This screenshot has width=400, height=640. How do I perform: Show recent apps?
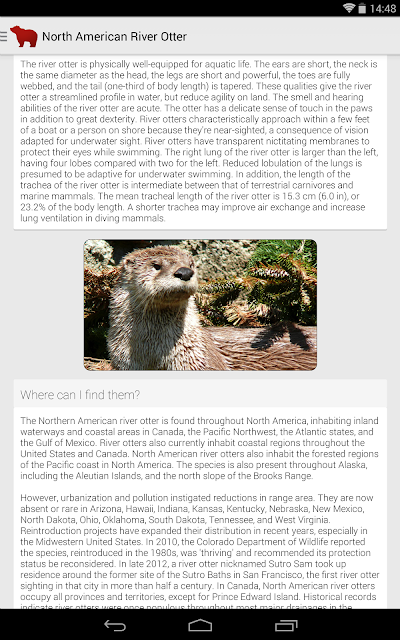286,625
